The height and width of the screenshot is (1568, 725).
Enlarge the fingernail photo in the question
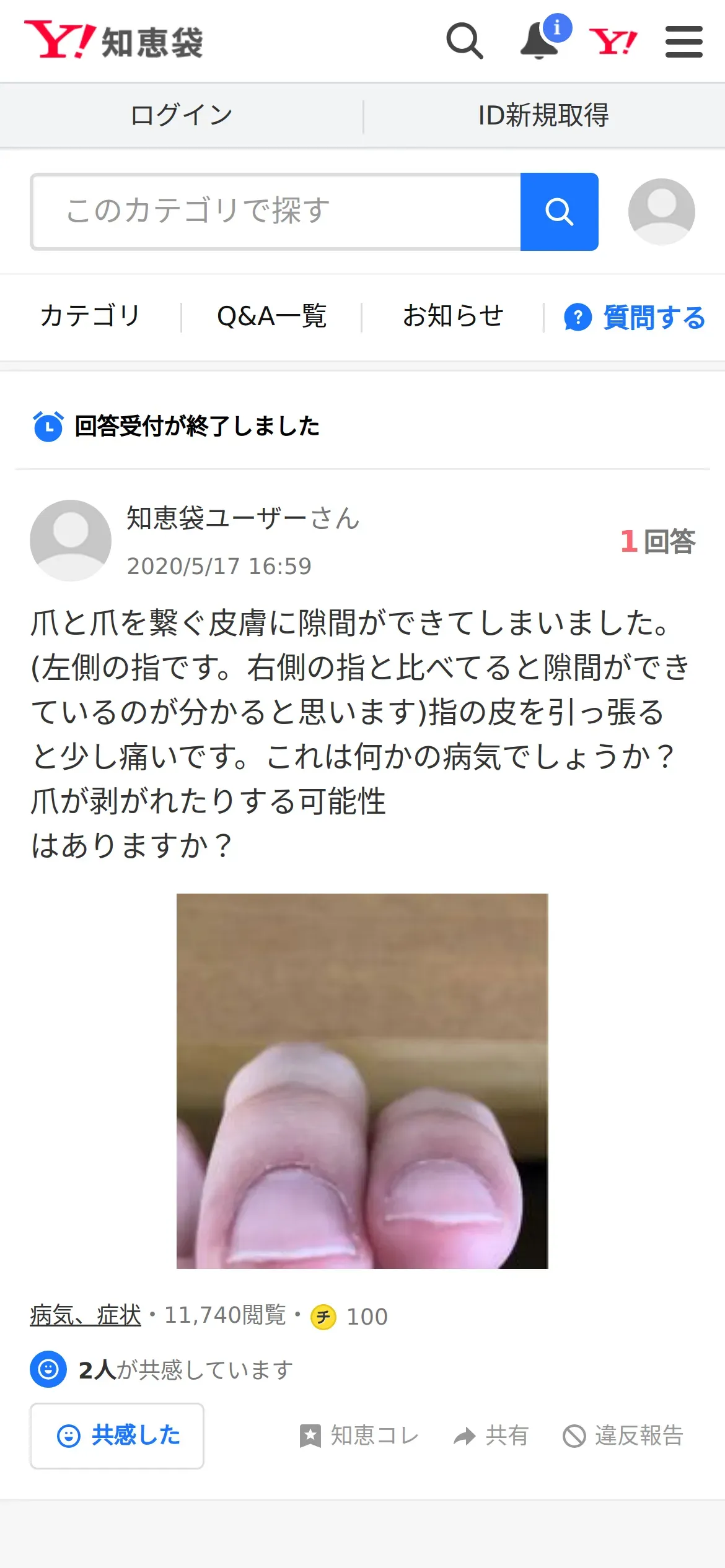click(x=362, y=1081)
